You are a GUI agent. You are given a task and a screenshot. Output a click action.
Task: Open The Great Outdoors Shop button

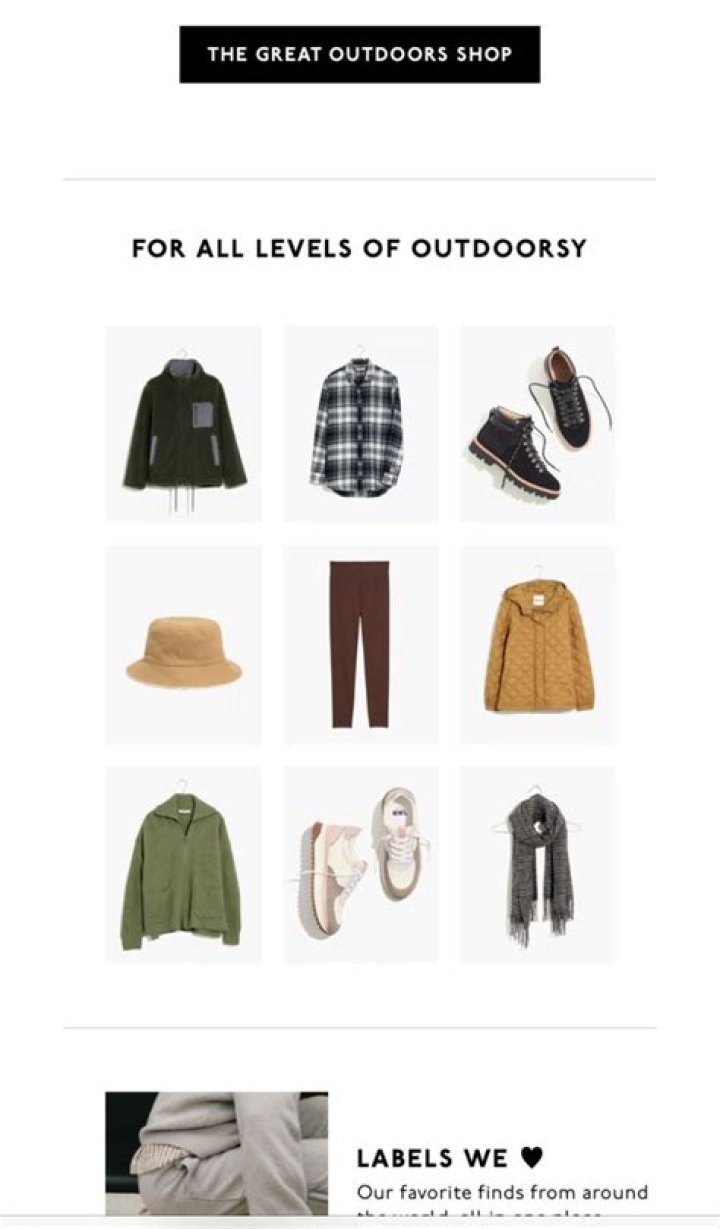pyautogui.click(x=359, y=54)
